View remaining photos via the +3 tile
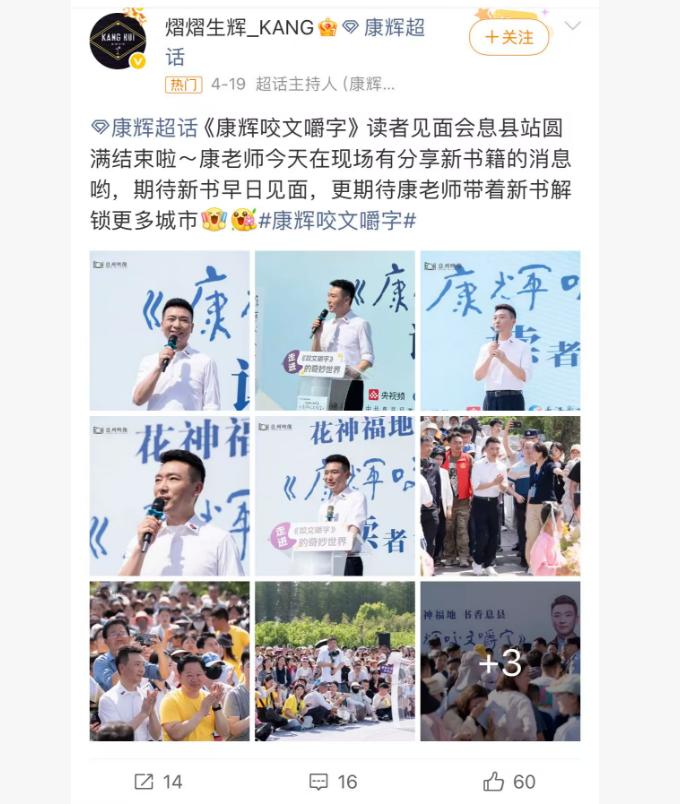Viewport: 680px width, 804px height. [500, 661]
